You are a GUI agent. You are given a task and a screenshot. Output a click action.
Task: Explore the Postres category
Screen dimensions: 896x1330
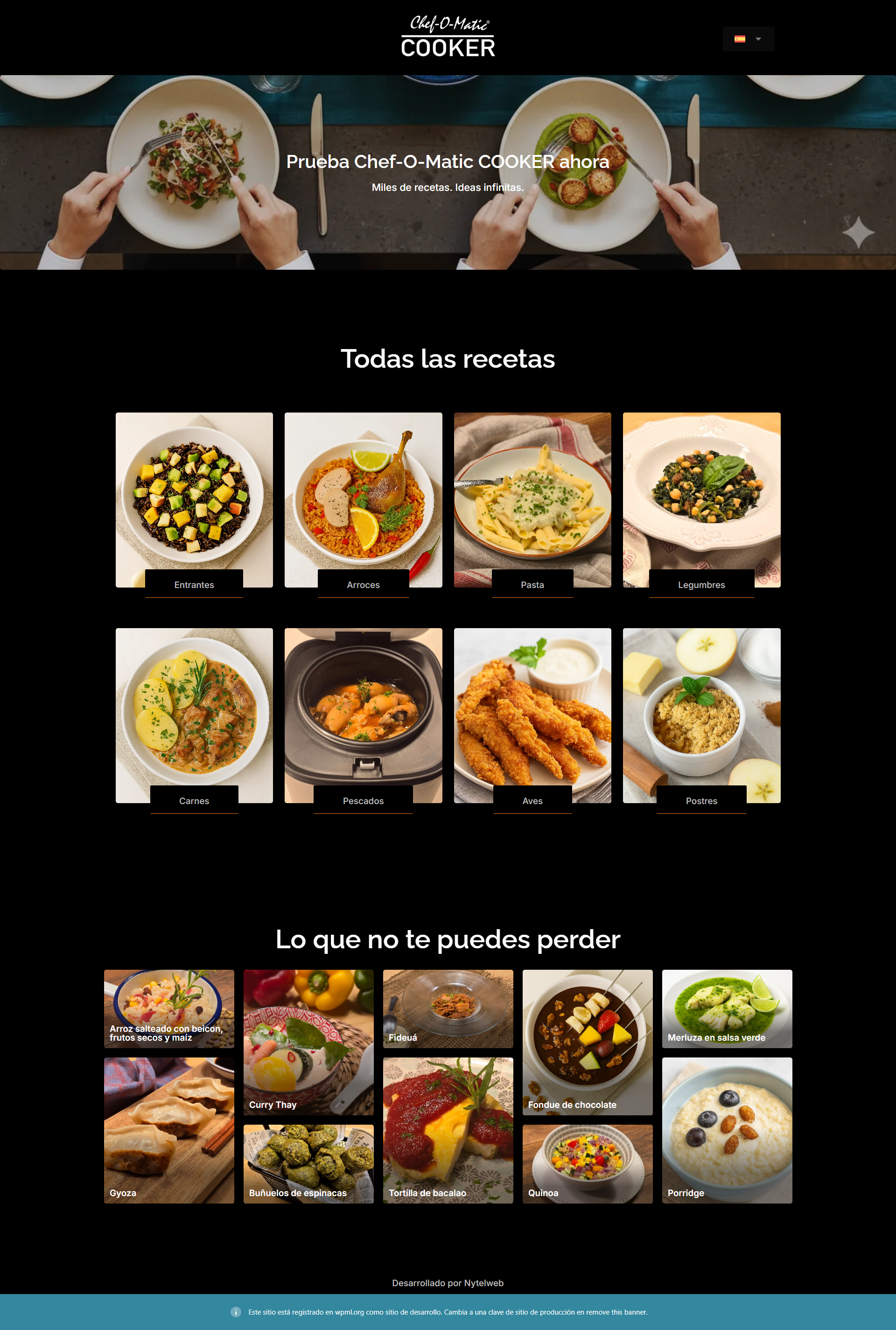701,715
